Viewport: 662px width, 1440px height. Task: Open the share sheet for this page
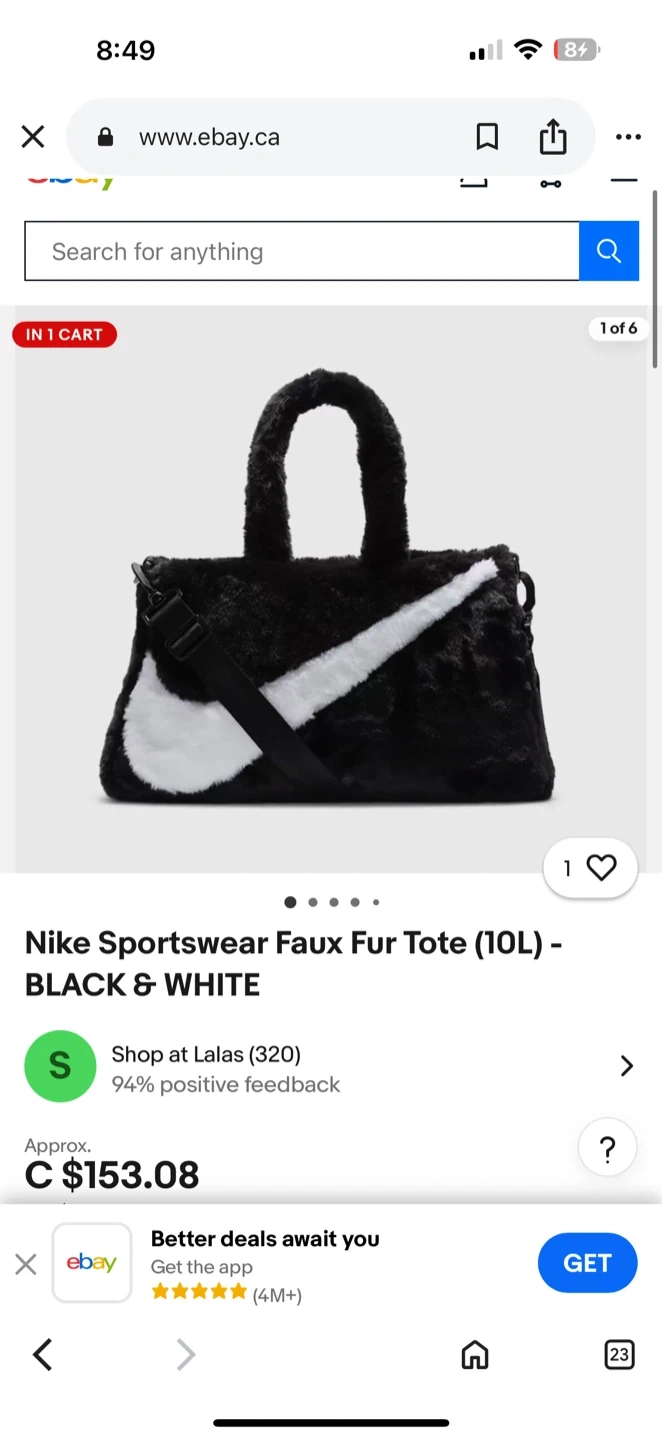point(553,137)
